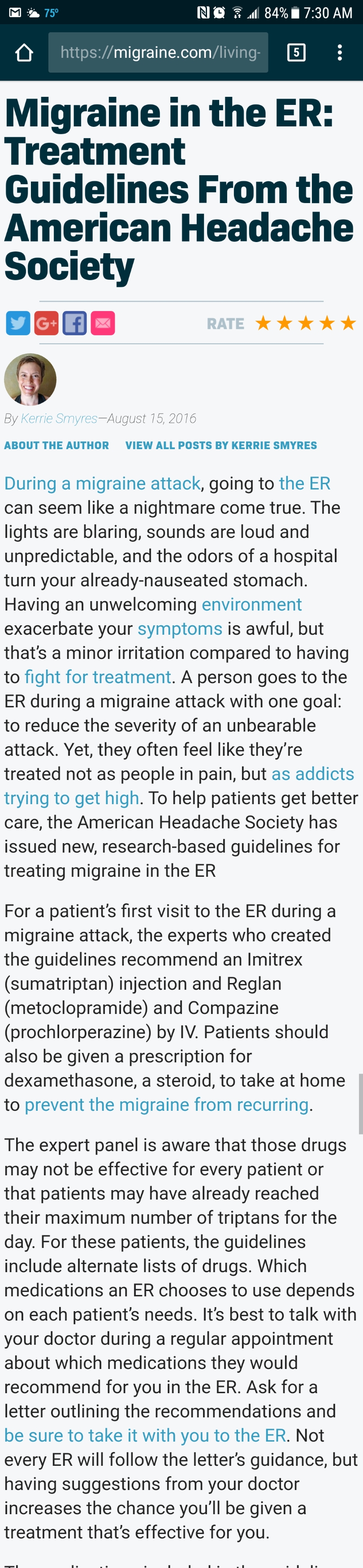Share the article on Facebook
Viewport: 363px width, 1568px height.
(74, 323)
